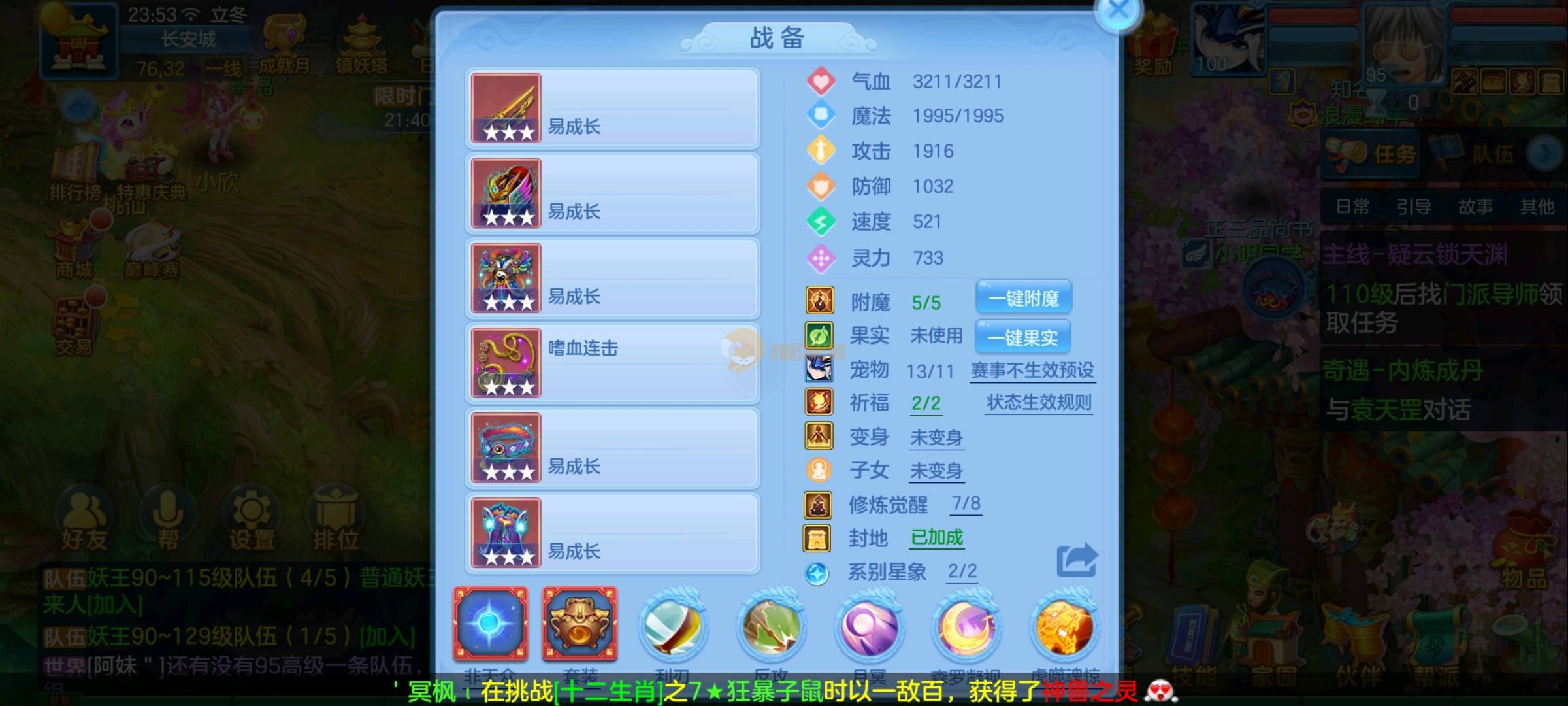
Task: Close the 战备 dialog
Action: click(1119, 11)
